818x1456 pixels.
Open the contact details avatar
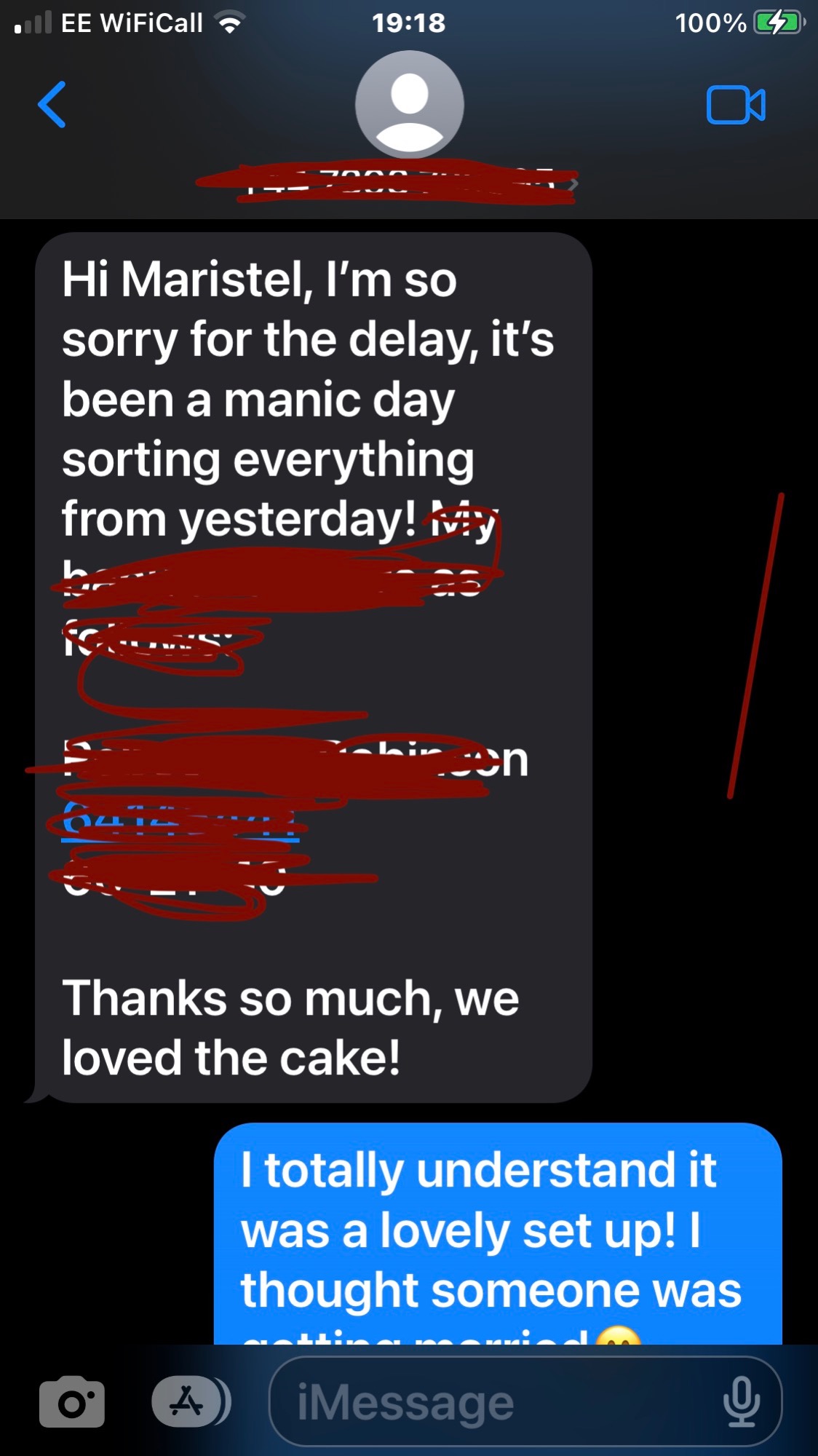[x=410, y=105]
